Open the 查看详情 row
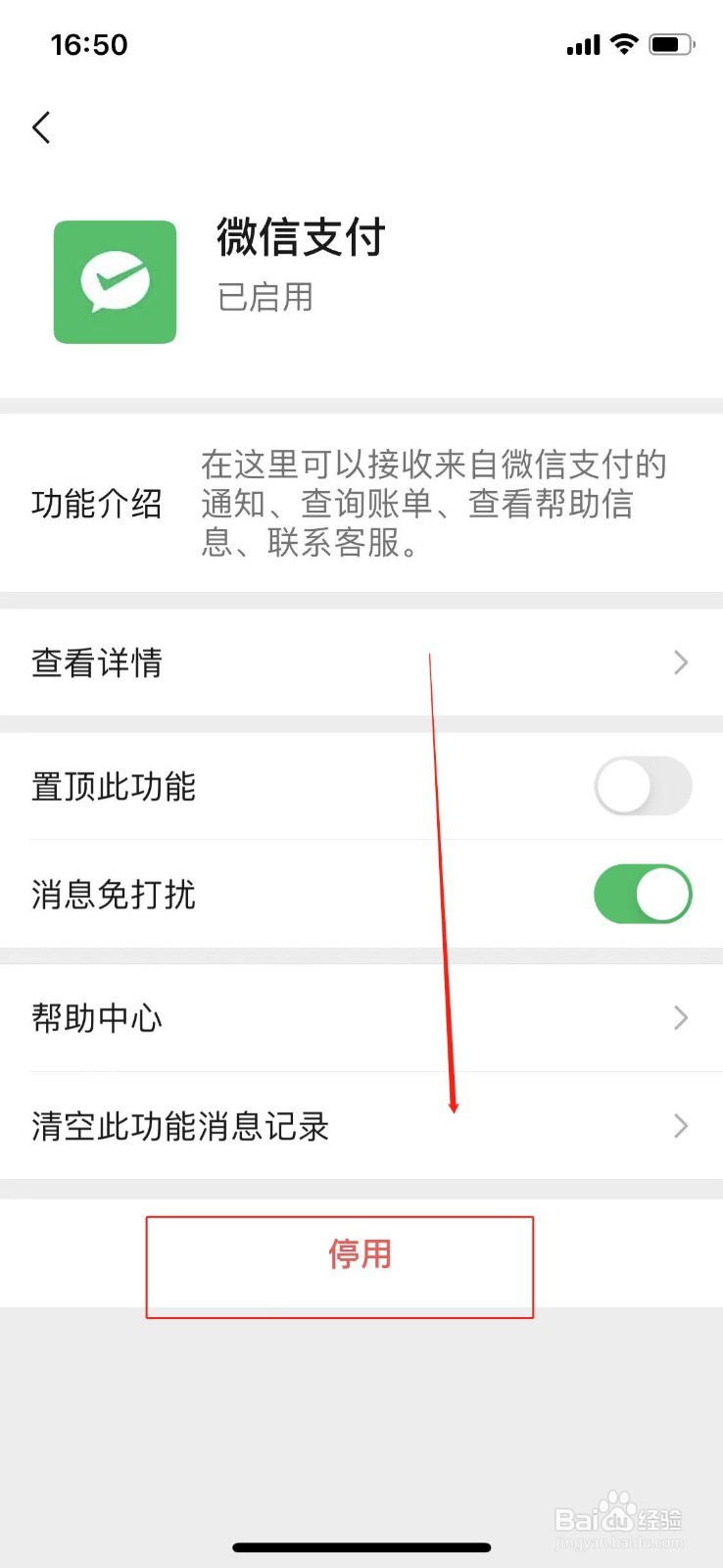 [97, 662]
